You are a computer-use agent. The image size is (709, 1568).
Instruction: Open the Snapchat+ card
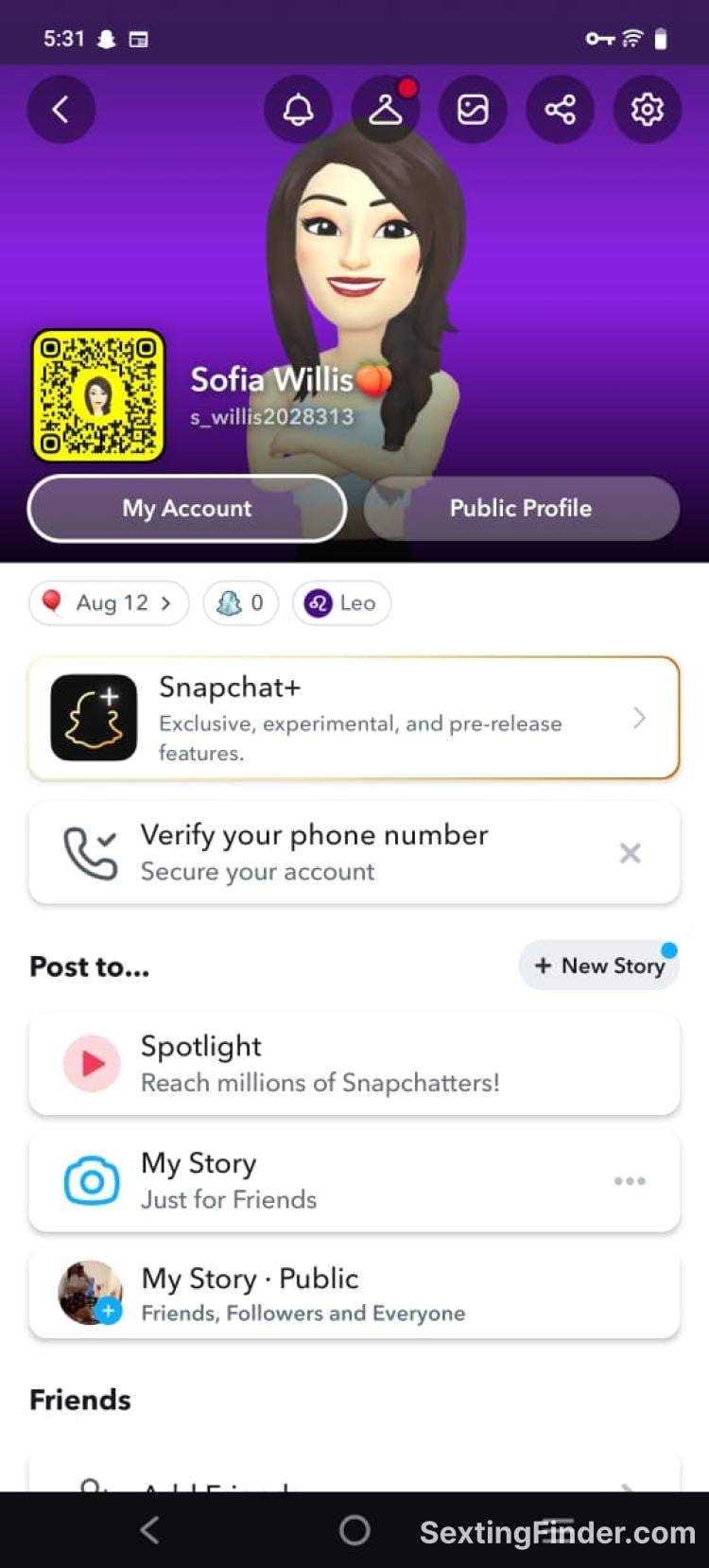[354, 718]
